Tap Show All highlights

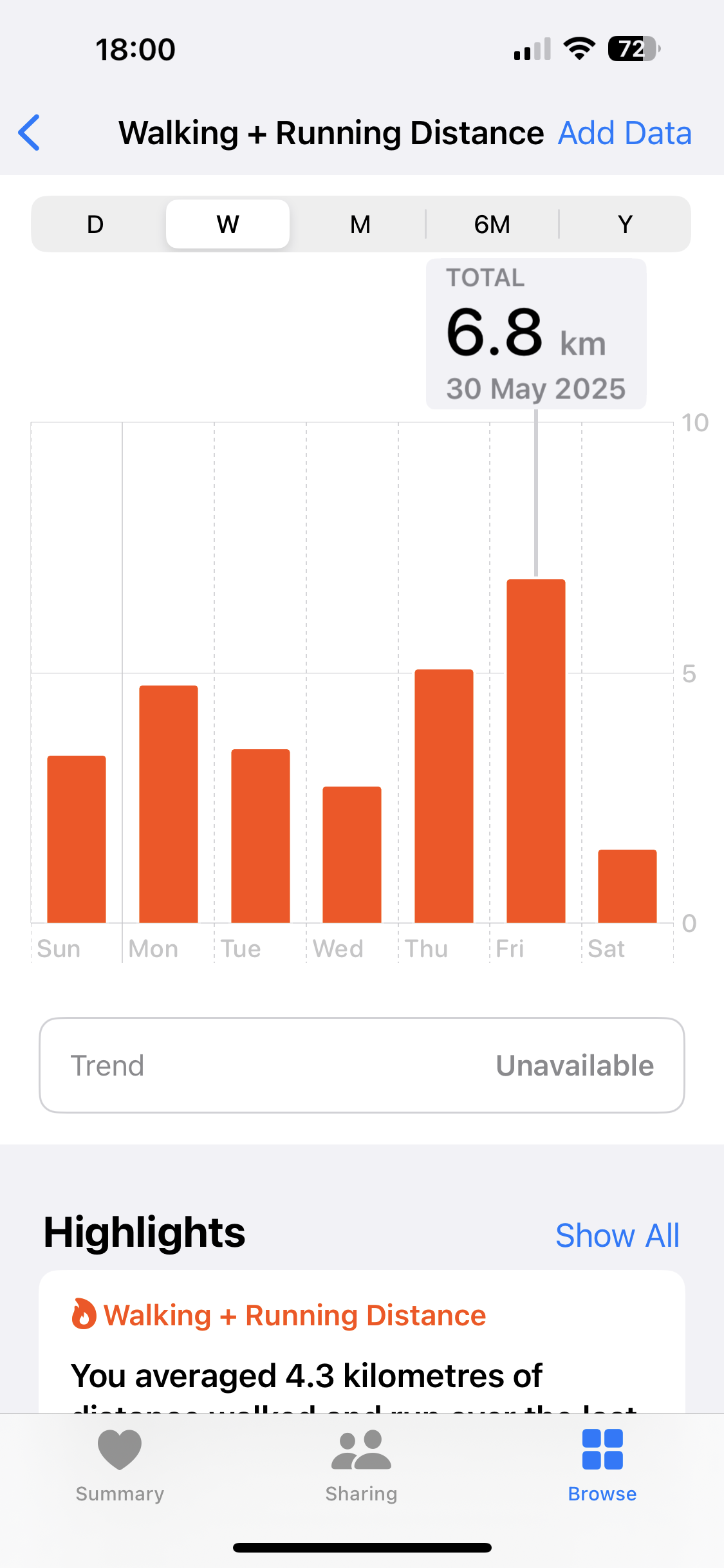point(617,1235)
